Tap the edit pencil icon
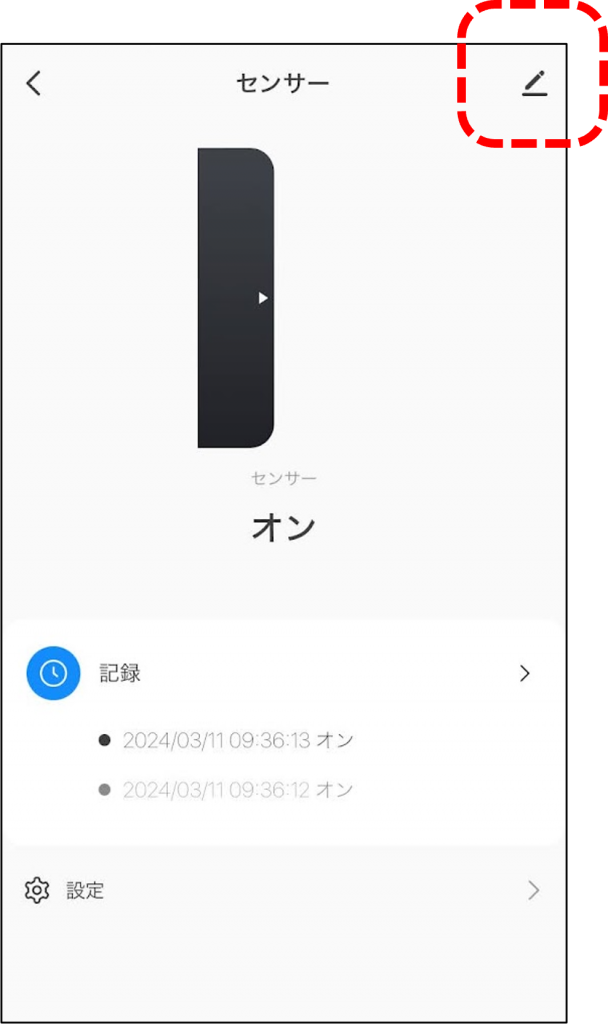Viewport: 608px width, 1024px height. 535,84
